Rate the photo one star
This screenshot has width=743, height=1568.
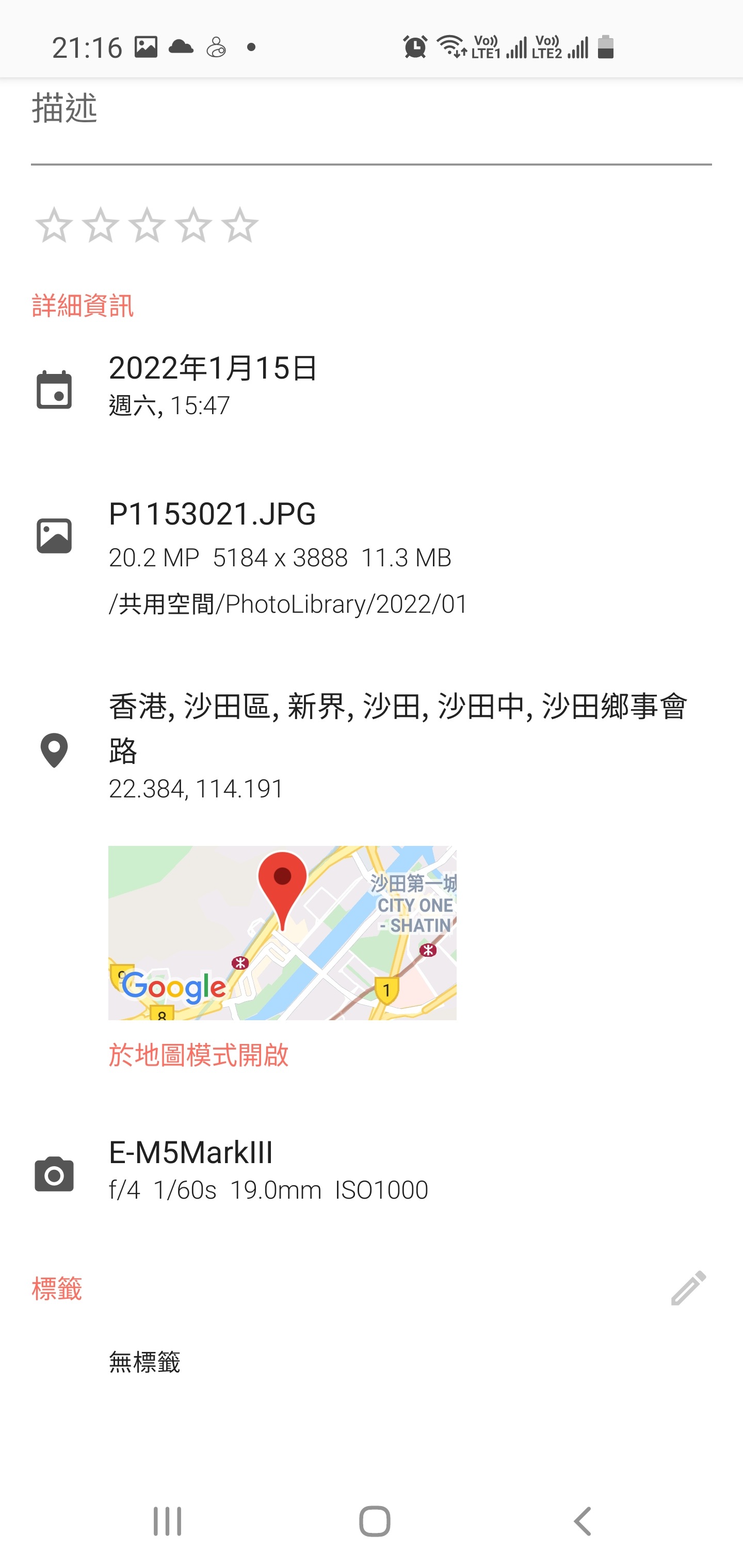[54, 224]
